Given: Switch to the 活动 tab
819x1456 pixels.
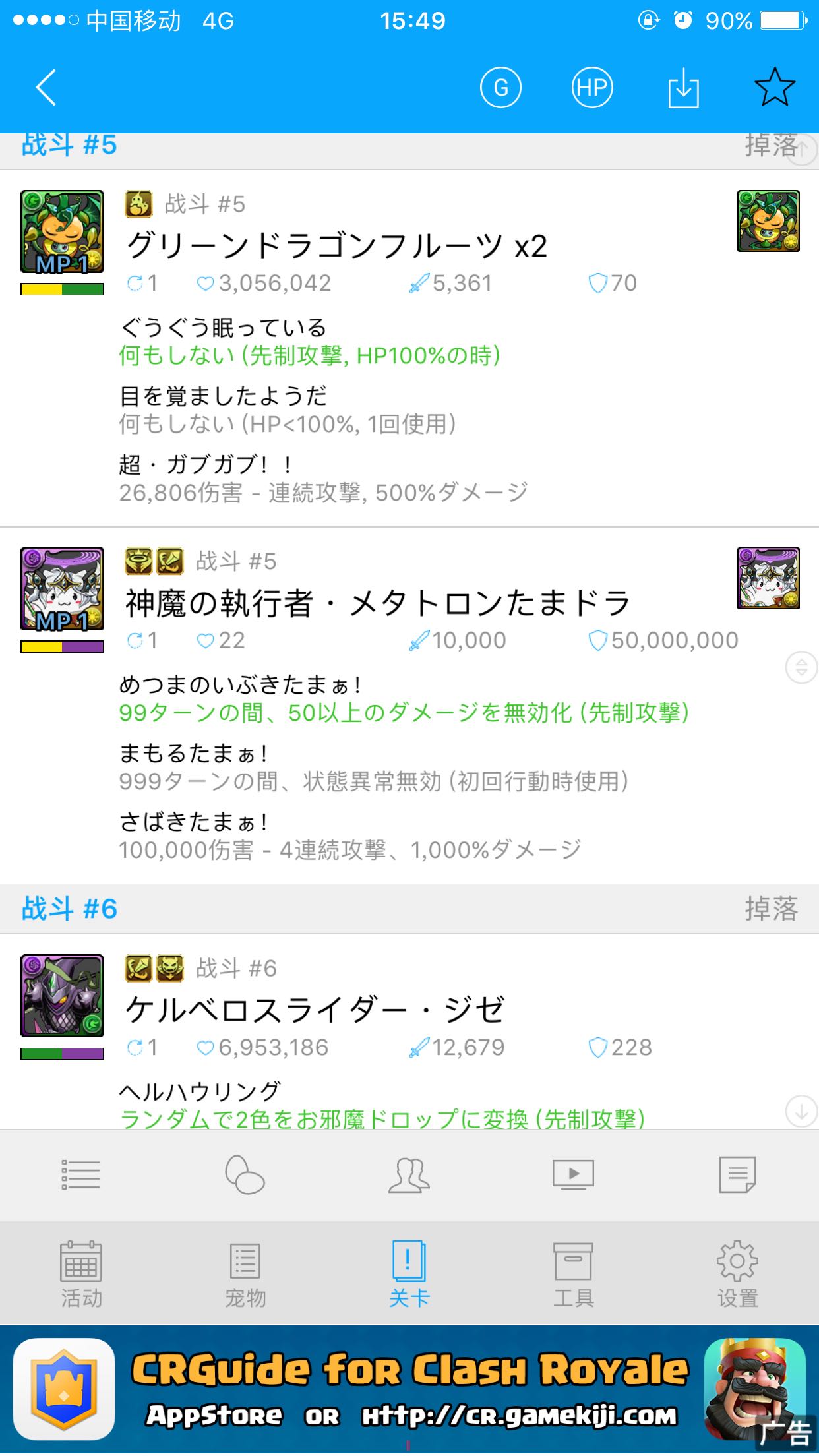Looking at the screenshot, I should click(81, 1274).
